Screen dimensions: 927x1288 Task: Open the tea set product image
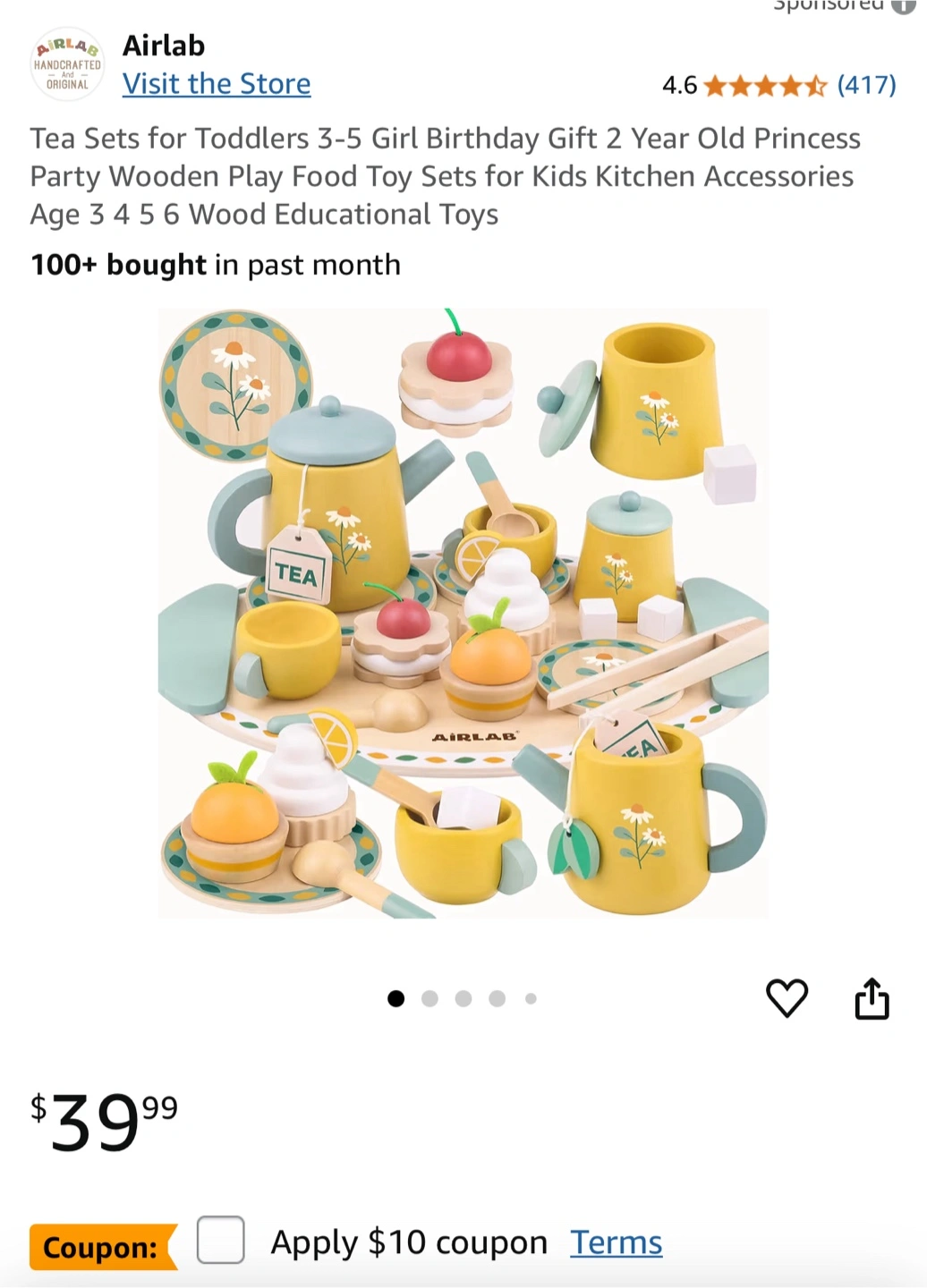463,613
